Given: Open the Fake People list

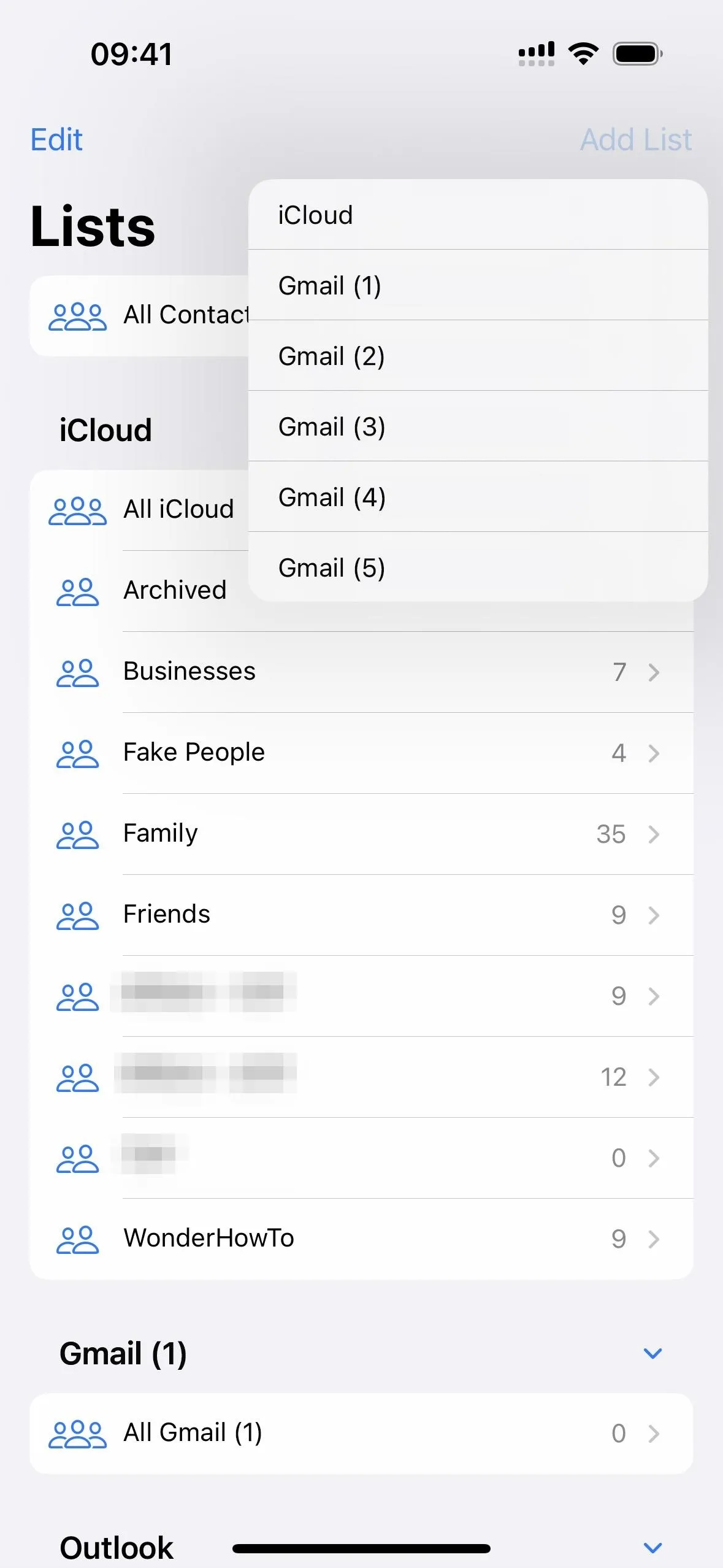Looking at the screenshot, I should coord(361,753).
